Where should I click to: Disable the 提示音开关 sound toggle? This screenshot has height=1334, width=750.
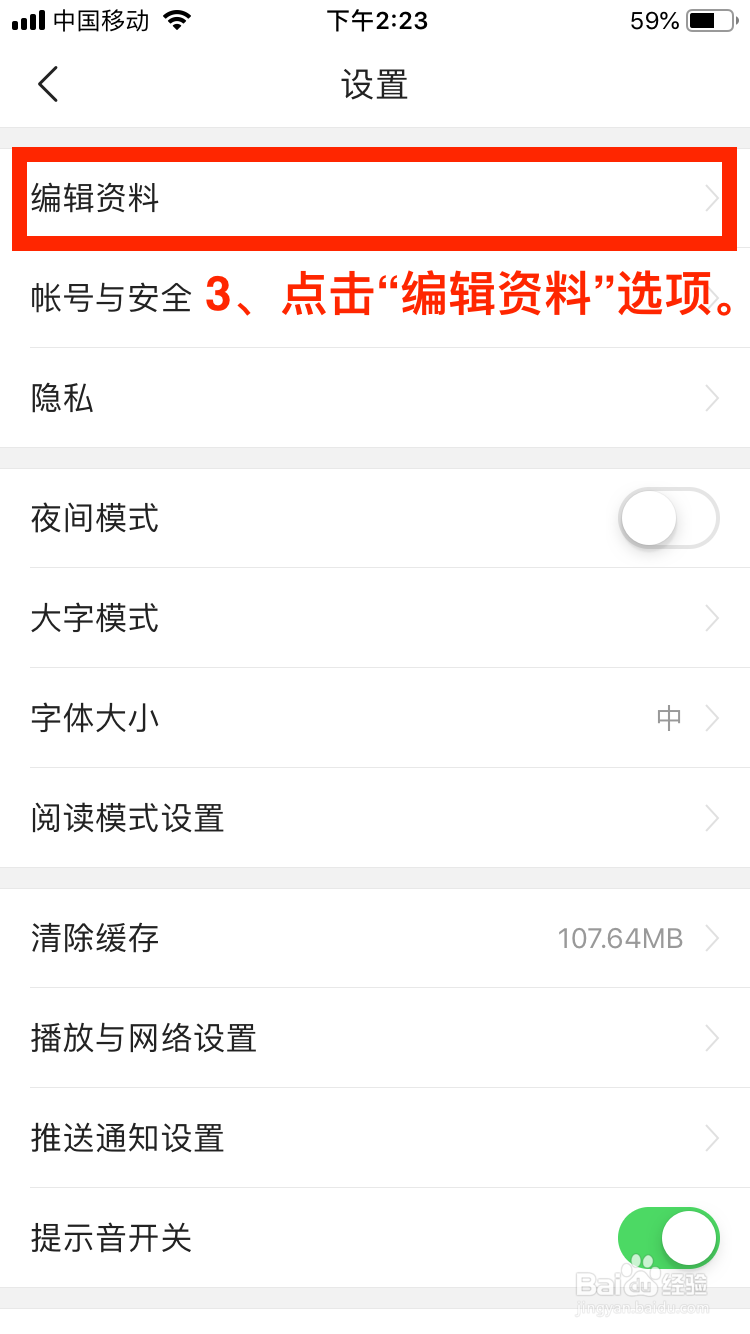pyautogui.click(x=667, y=1238)
